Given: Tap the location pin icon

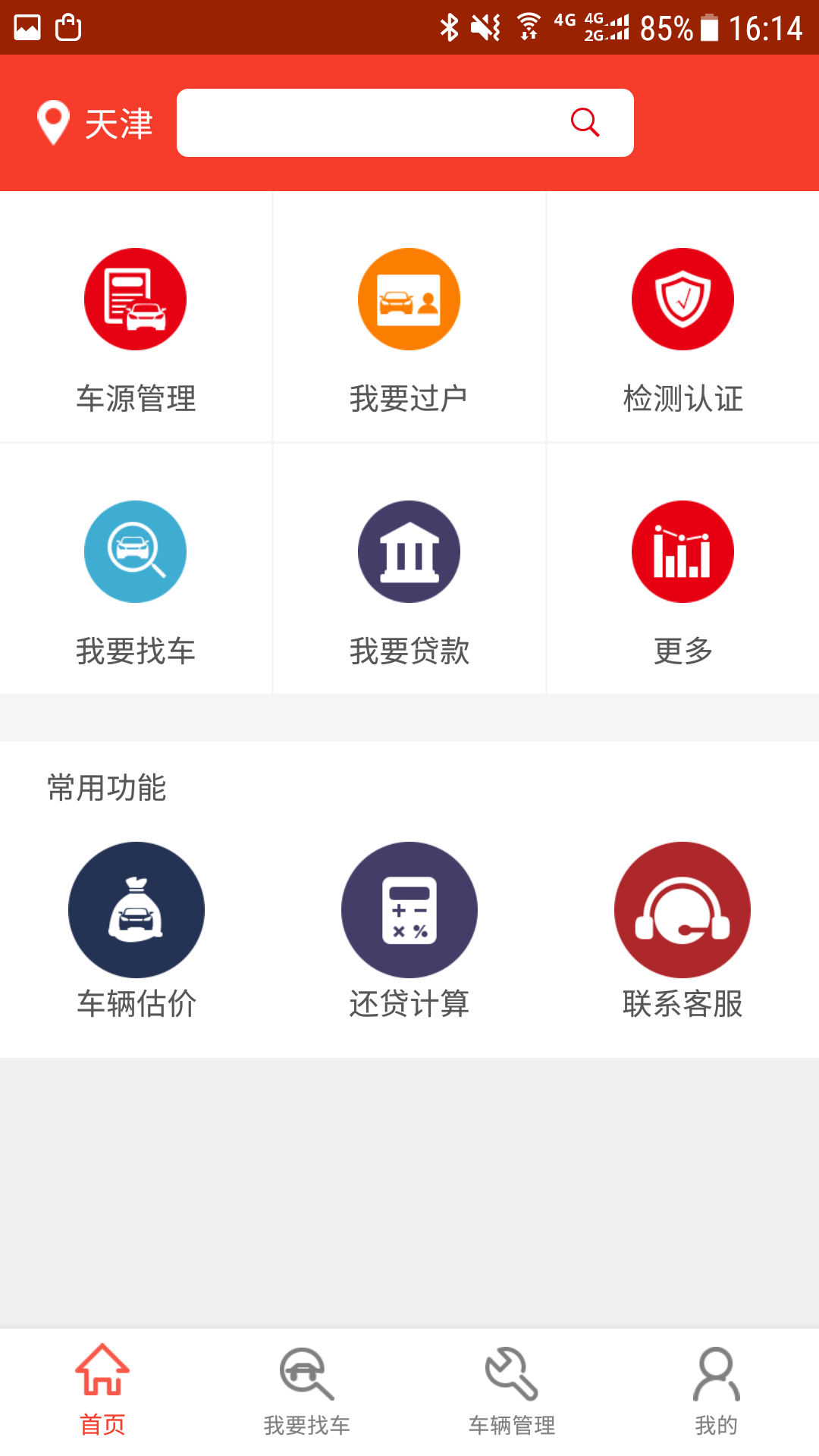Looking at the screenshot, I should (53, 122).
